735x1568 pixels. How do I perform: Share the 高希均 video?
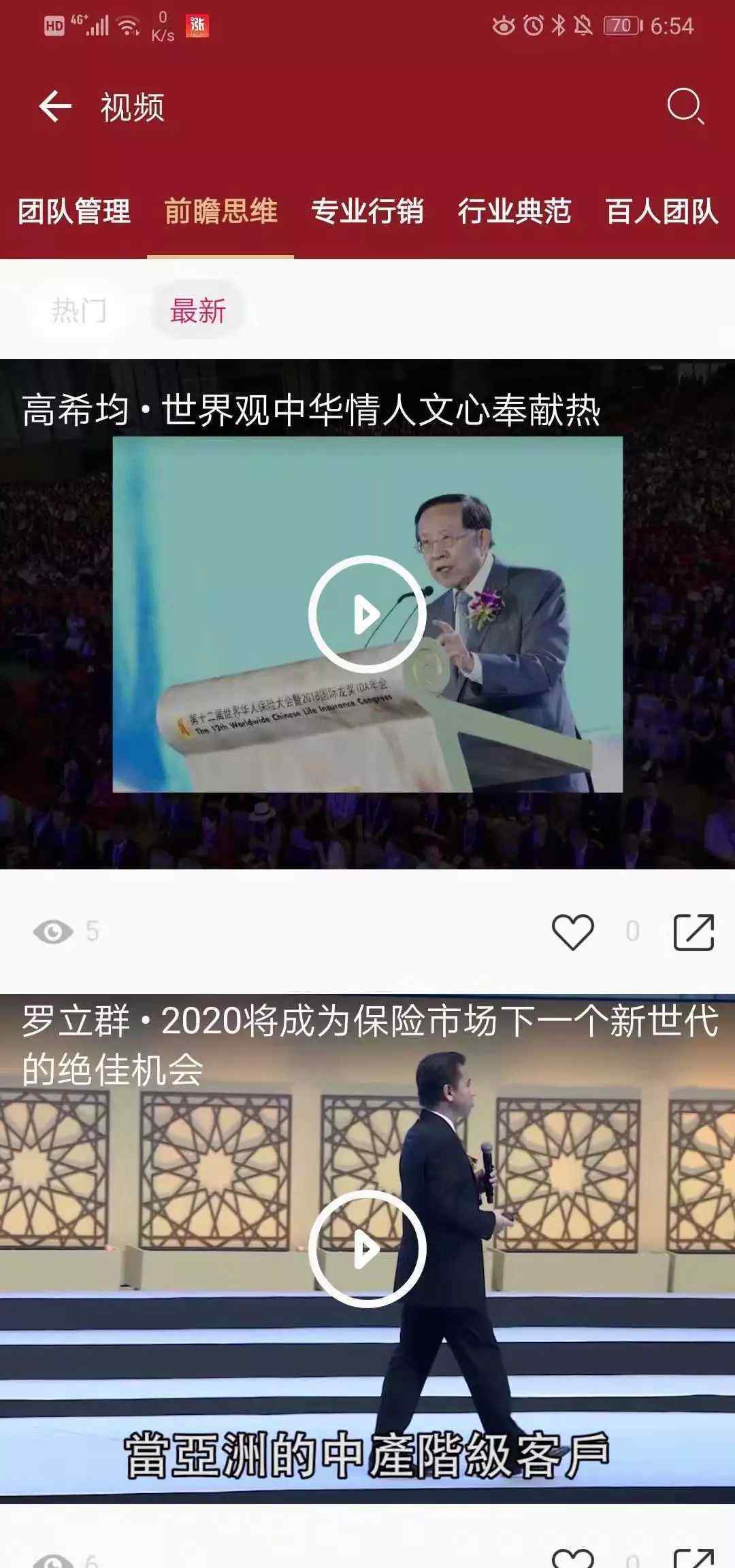point(693,931)
